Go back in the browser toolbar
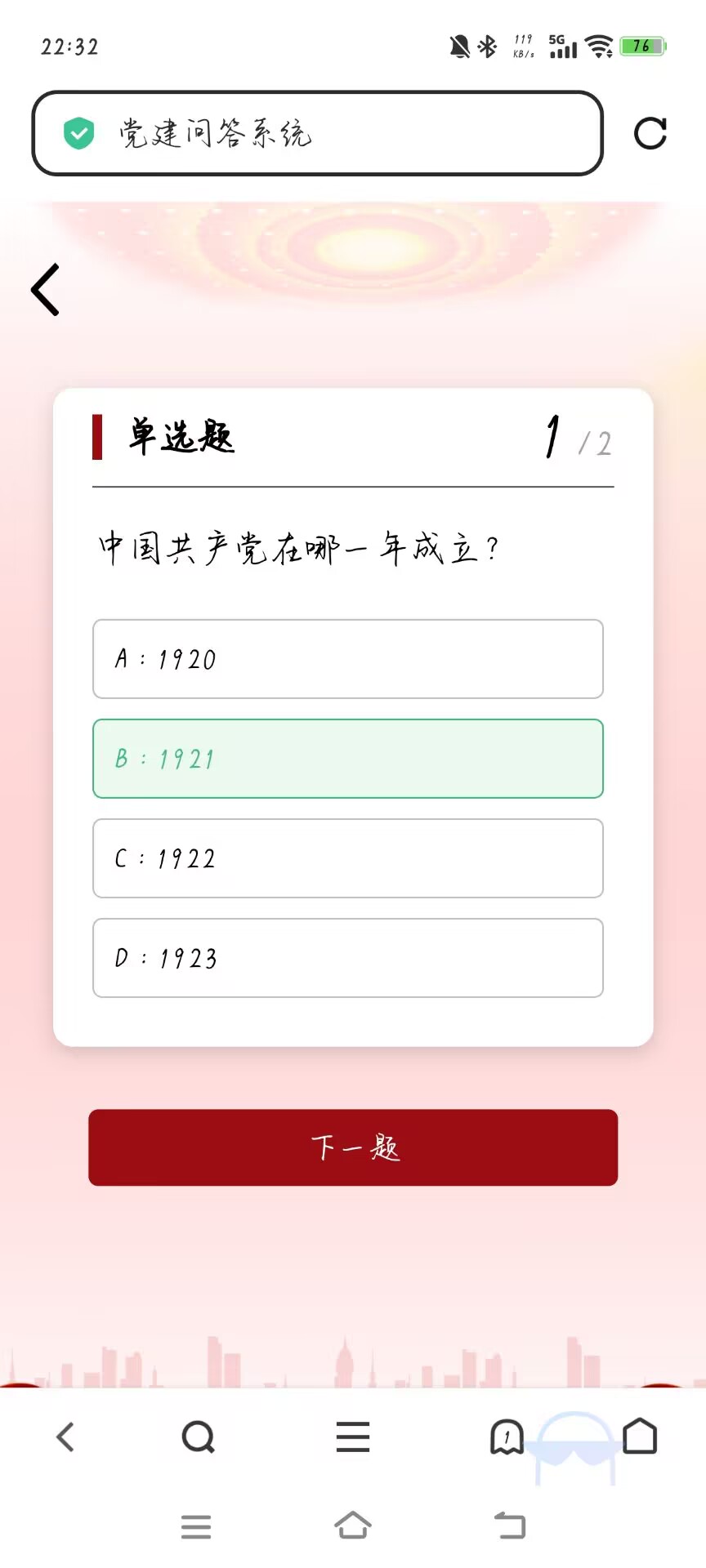The height and width of the screenshot is (1568, 706). coord(65,1437)
